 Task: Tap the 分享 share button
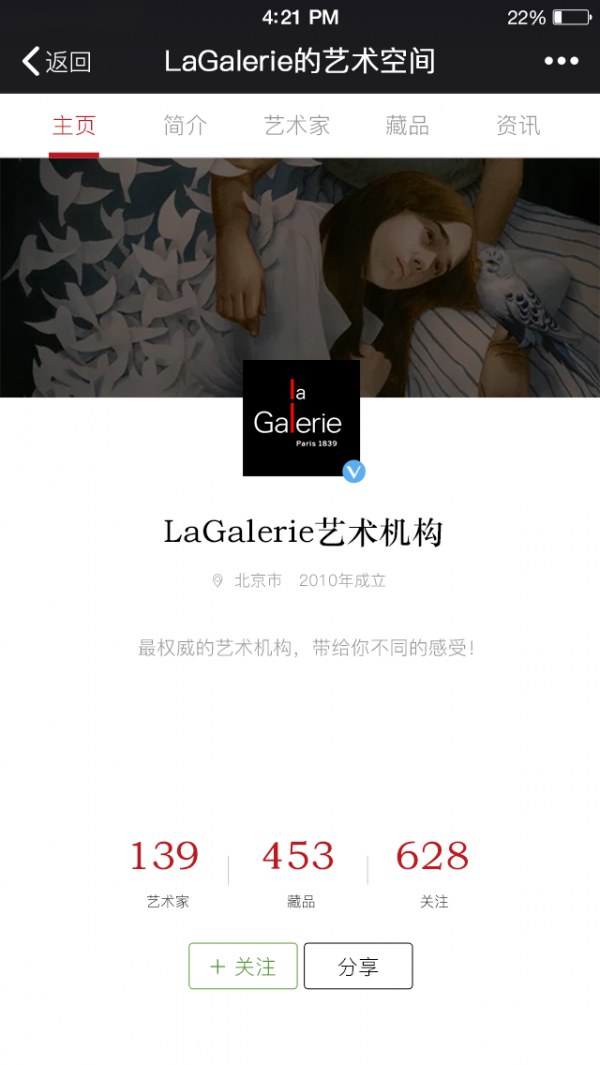click(358, 966)
